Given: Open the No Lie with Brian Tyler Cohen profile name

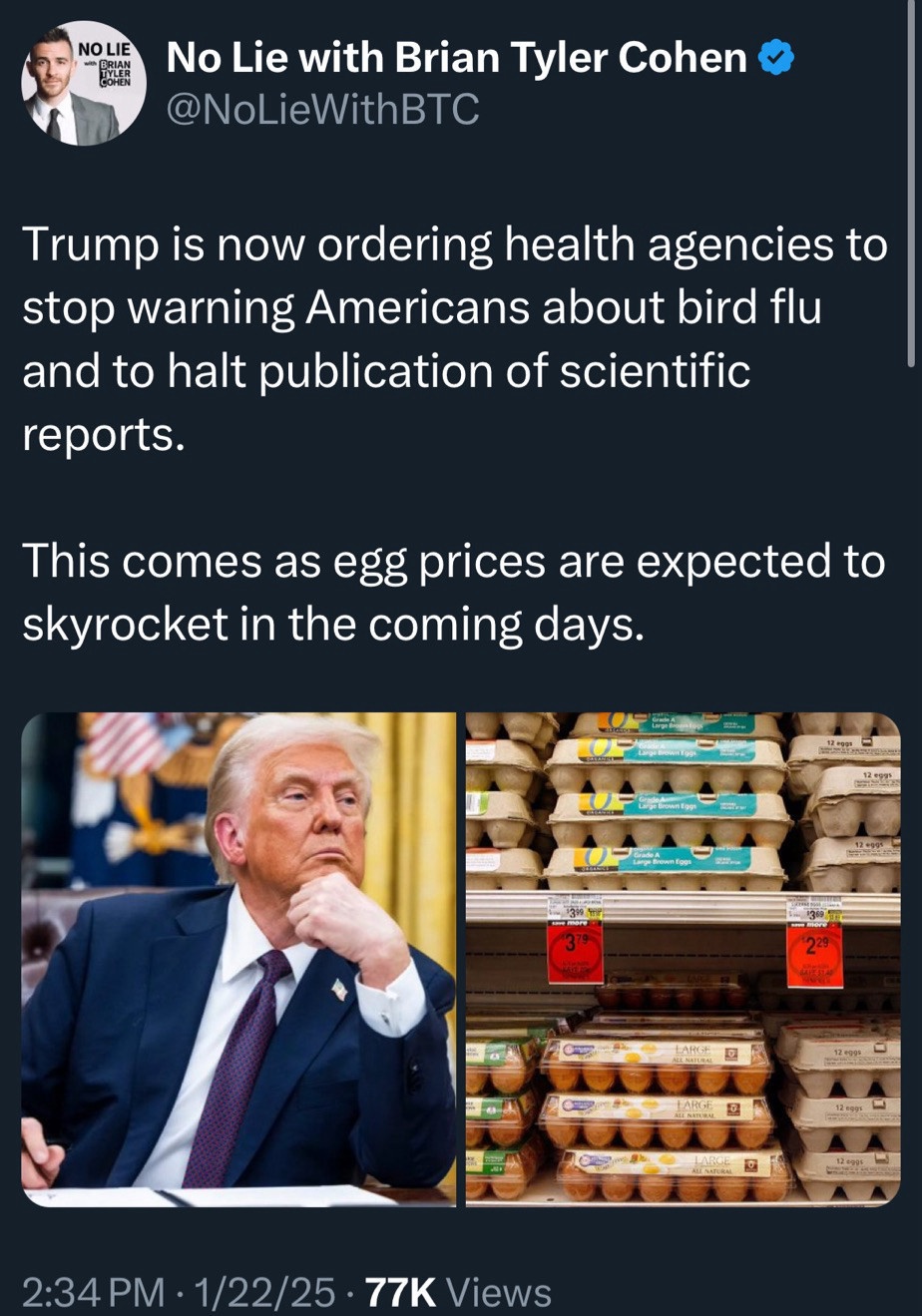Looking at the screenshot, I should click(456, 60).
